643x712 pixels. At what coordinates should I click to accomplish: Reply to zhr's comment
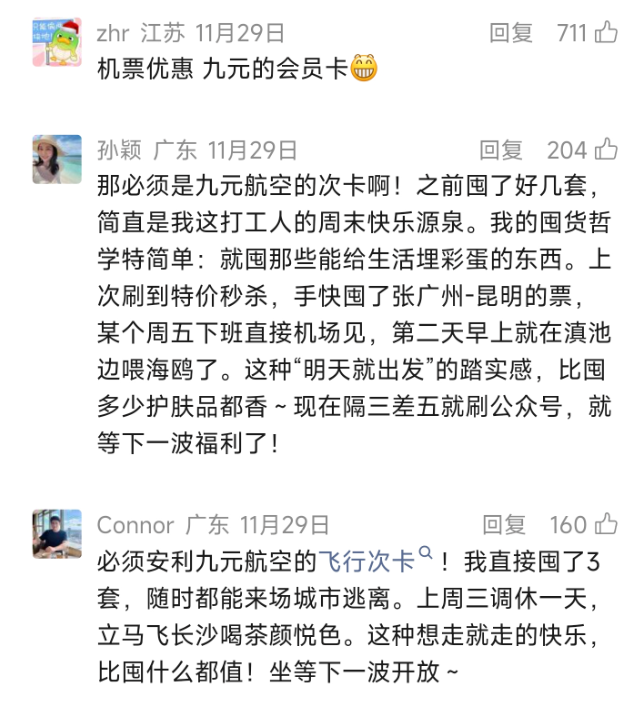511,33
